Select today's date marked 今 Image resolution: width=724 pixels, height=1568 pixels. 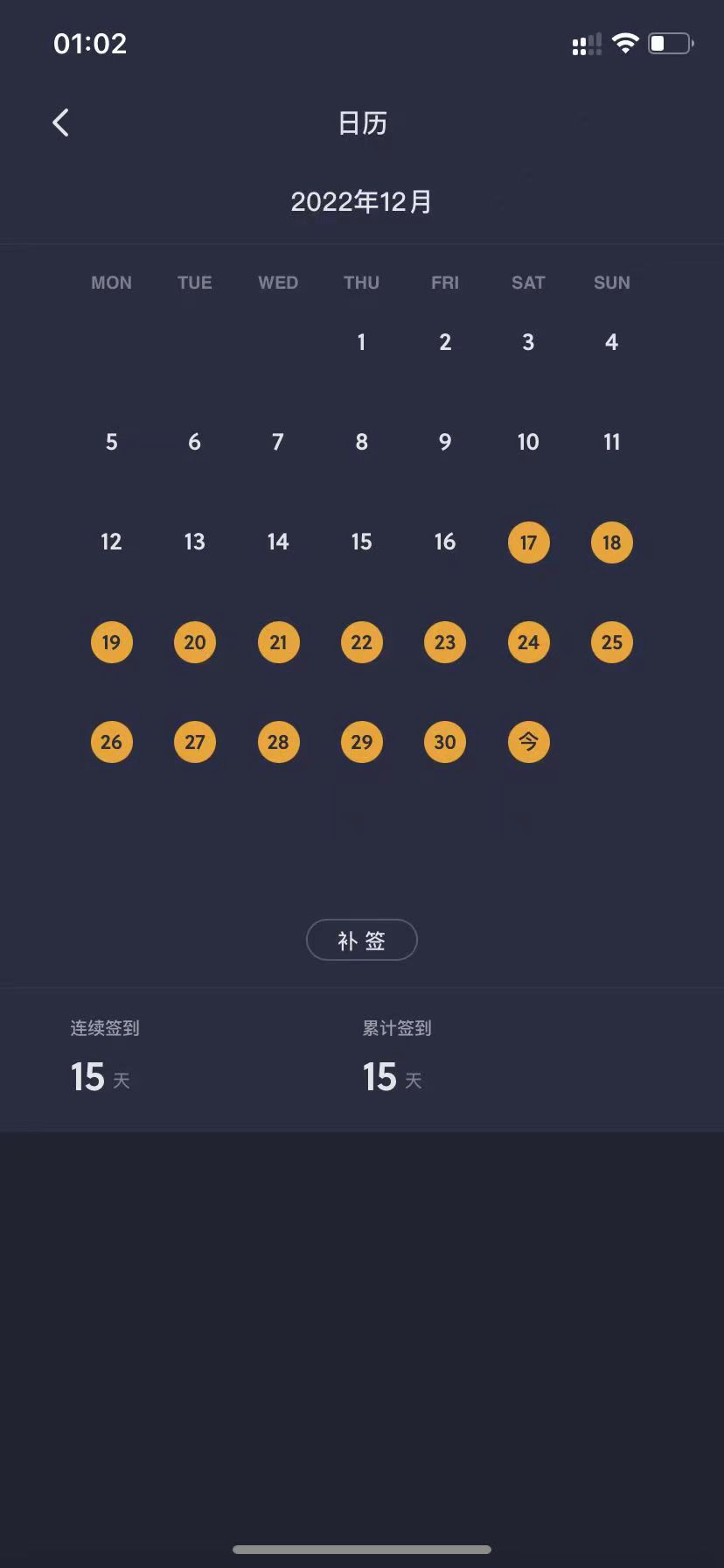tap(528, 742)
